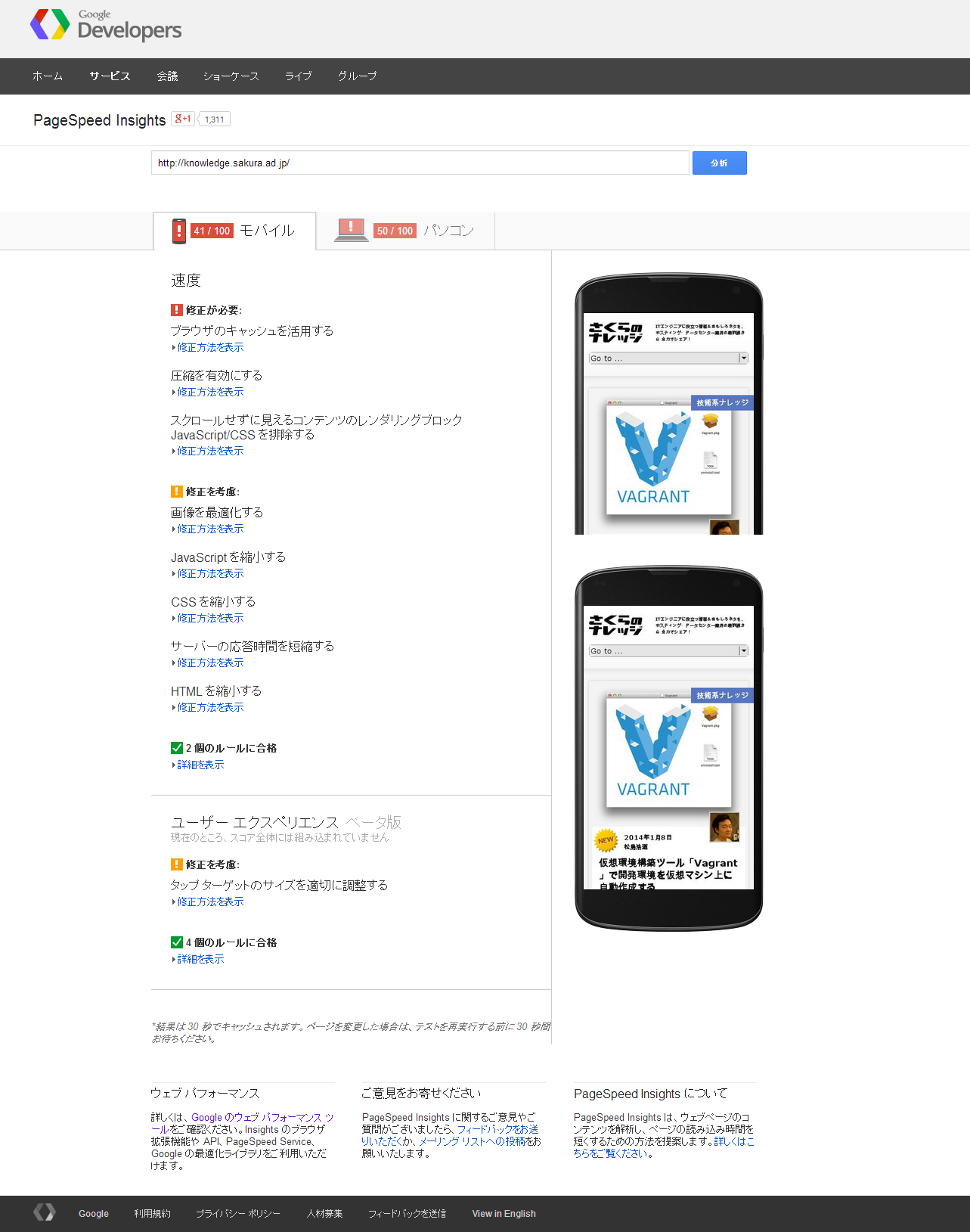This screenshot has width=970, height=1232.
Task: Select the モバイル tab
Action: 234,231
